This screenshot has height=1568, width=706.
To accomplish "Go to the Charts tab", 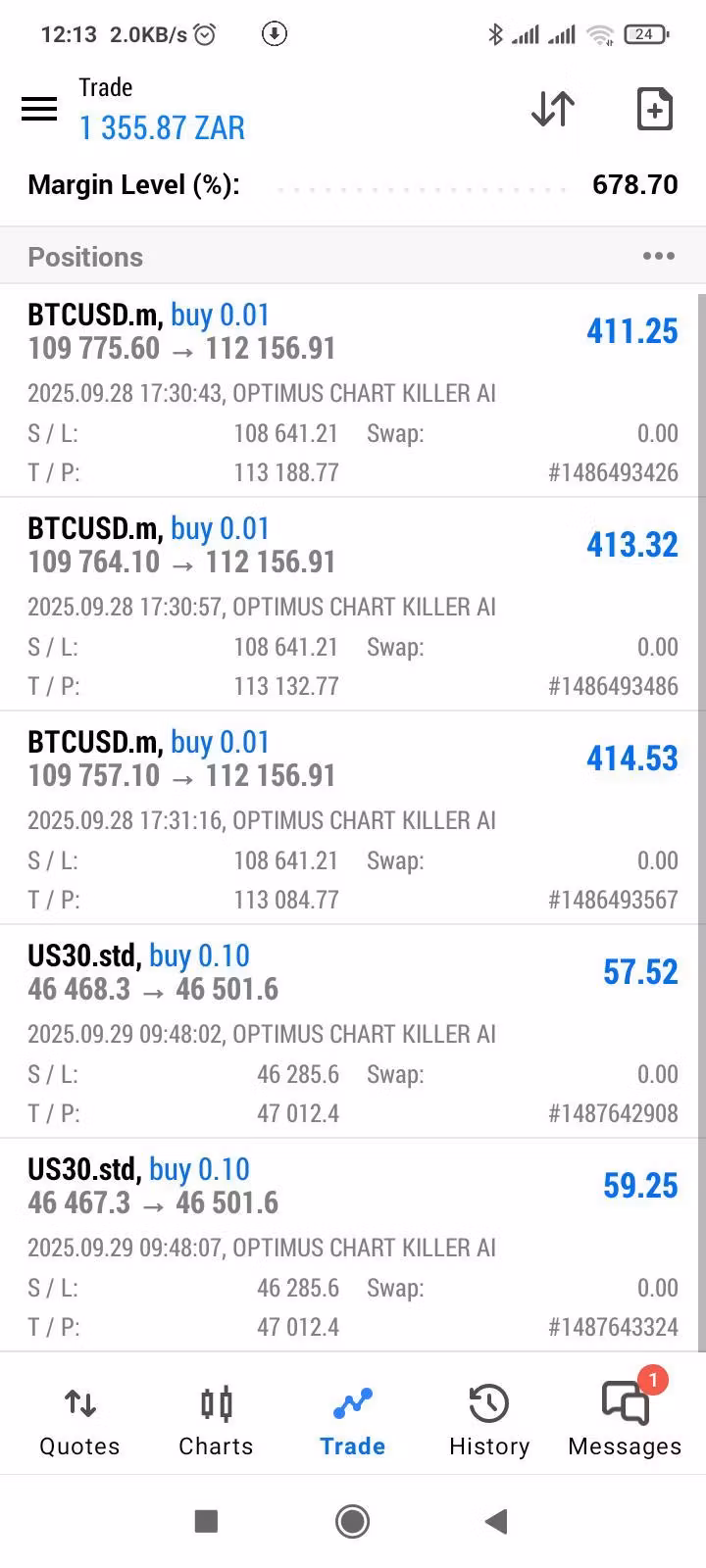I will [216, 1422].
